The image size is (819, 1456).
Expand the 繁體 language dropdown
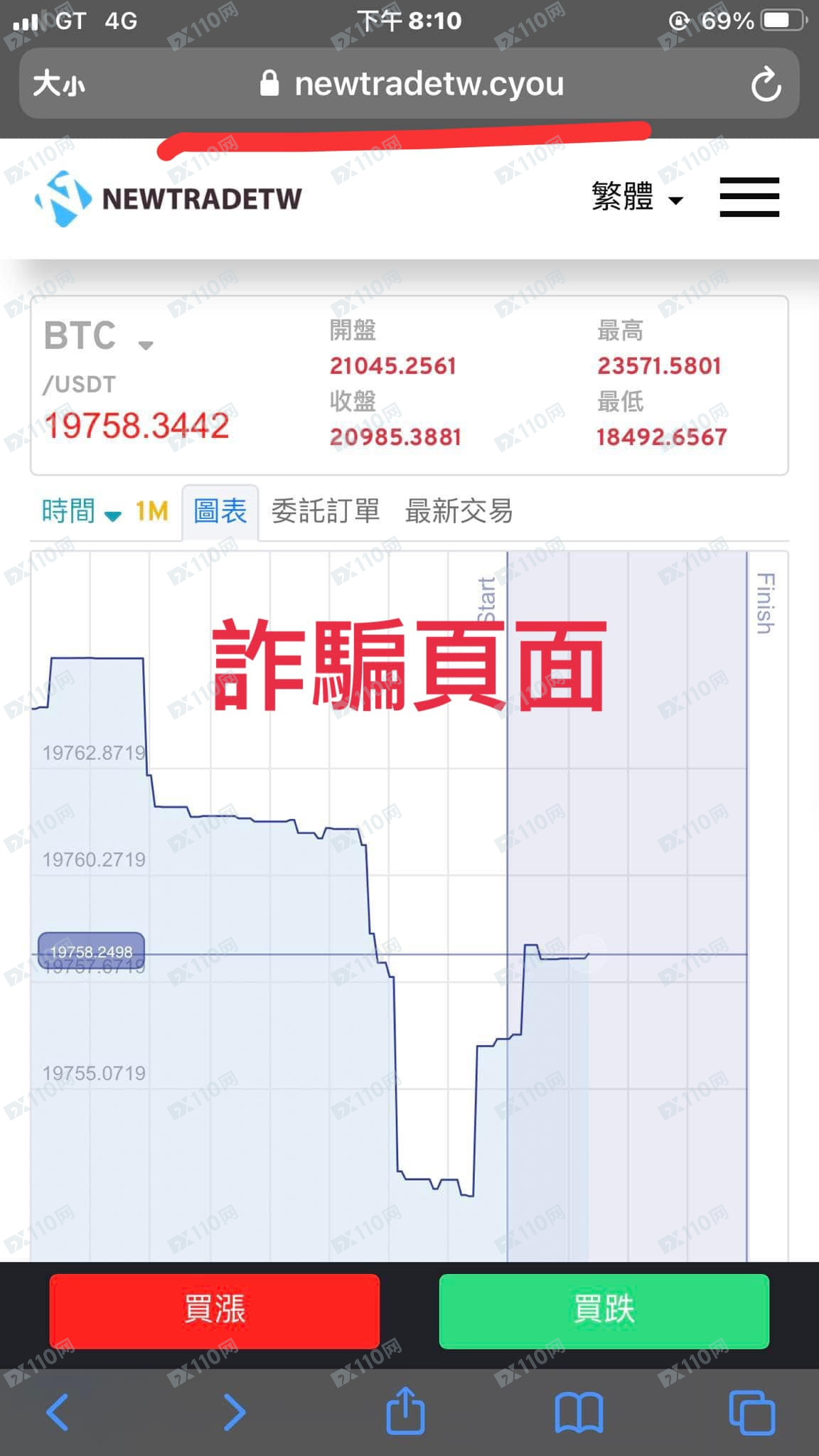tap(636, 197)
